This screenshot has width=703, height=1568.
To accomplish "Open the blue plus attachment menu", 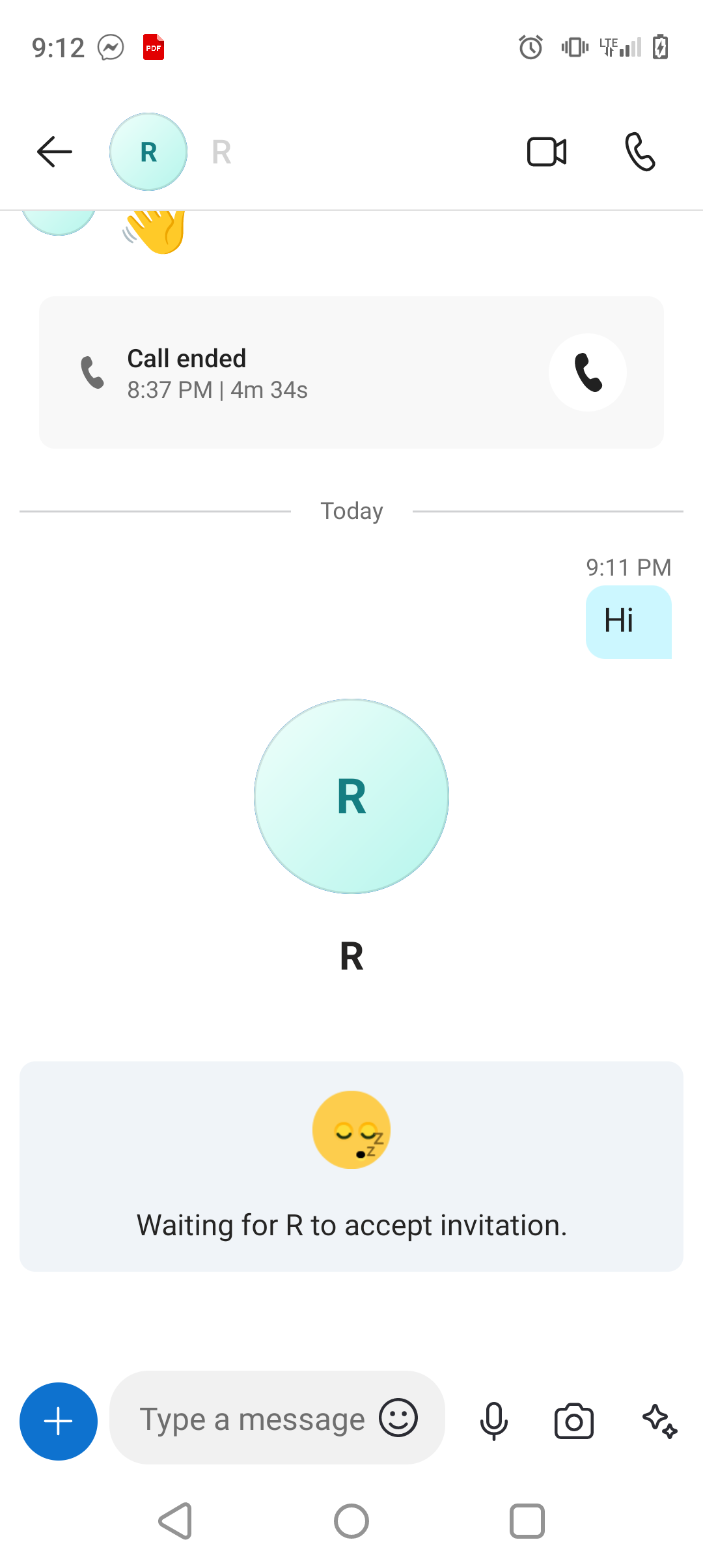I will click(59, 1421).
